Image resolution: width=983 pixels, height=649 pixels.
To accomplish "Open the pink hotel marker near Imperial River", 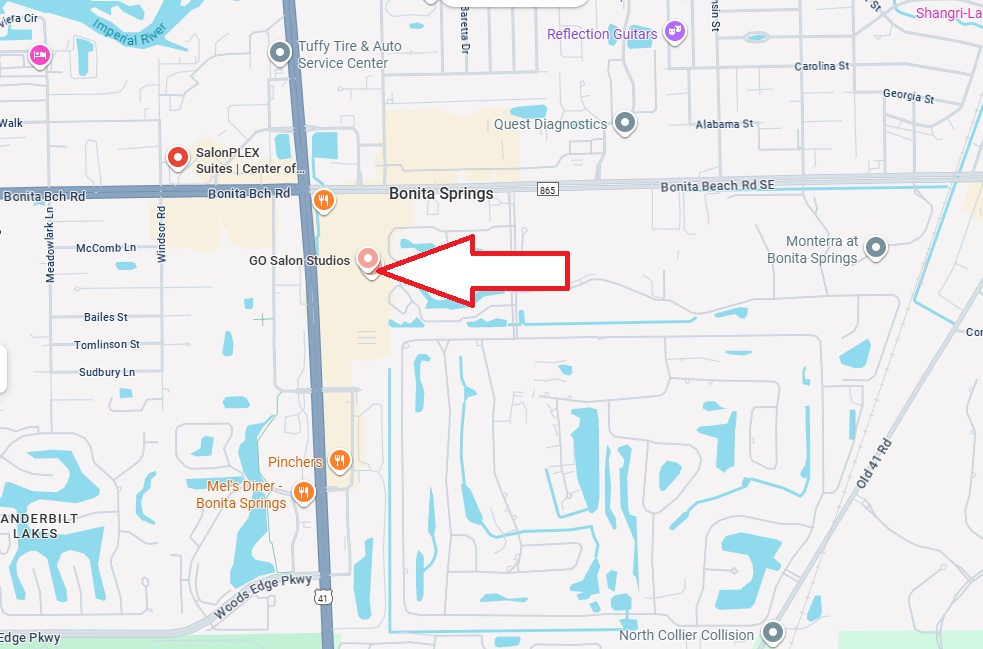I will [39, 55].
